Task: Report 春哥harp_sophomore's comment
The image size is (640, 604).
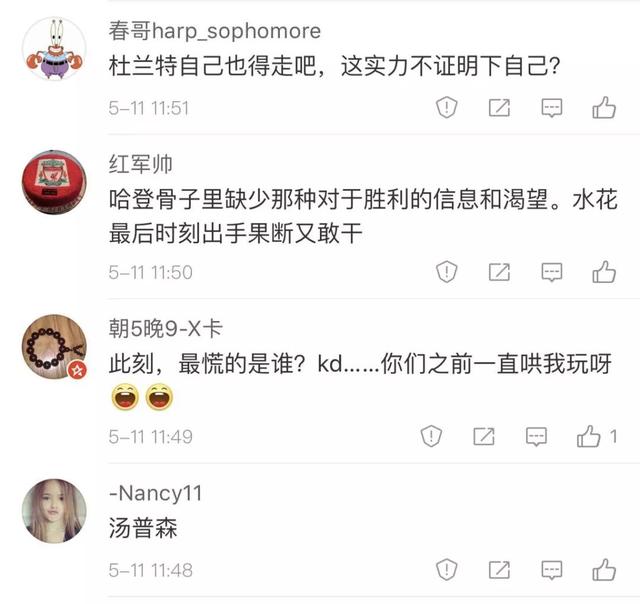Action: click(447, 108)
